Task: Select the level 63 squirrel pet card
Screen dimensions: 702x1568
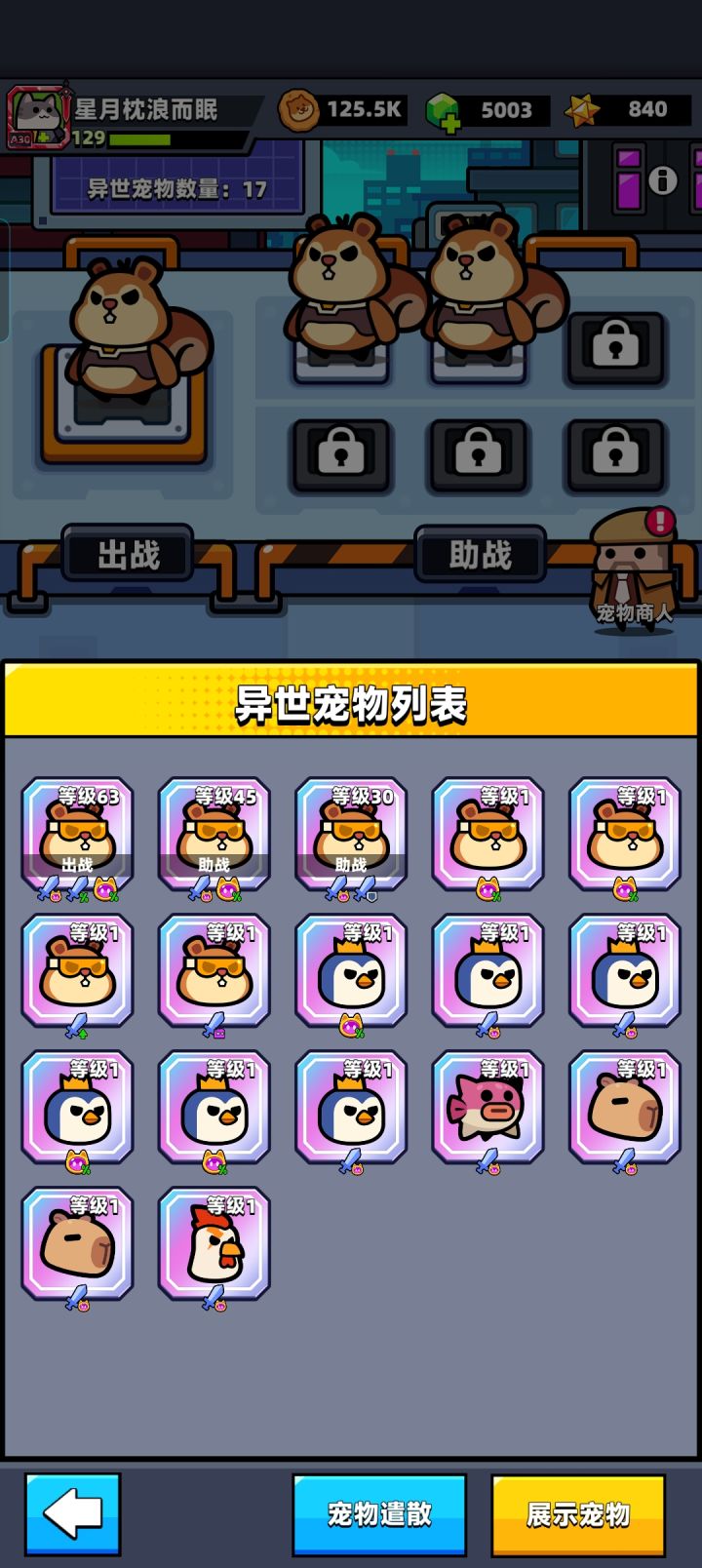Action: point(78,837)
